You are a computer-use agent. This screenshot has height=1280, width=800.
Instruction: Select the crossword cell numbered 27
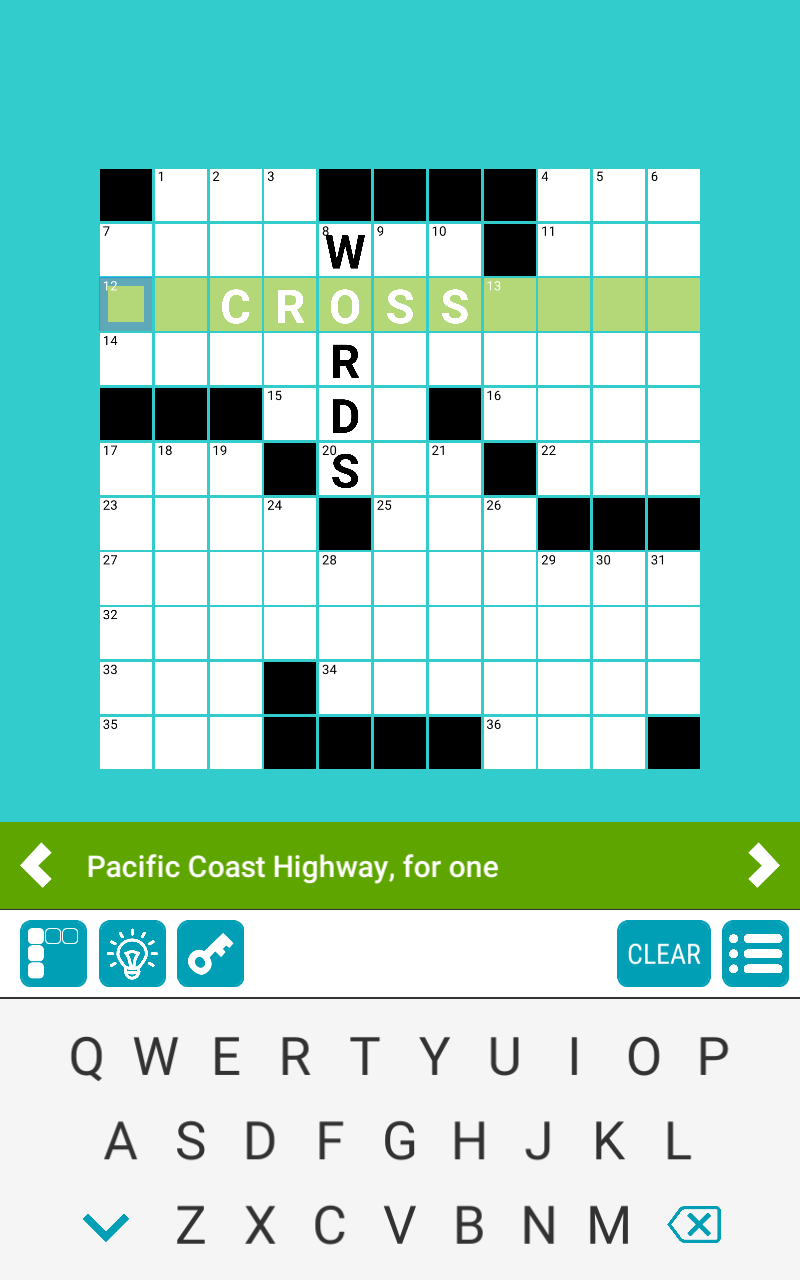126,579
